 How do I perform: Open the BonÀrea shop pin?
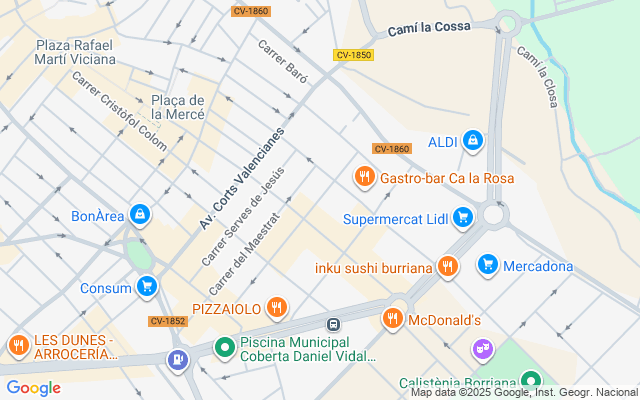(x=140, y=215)
